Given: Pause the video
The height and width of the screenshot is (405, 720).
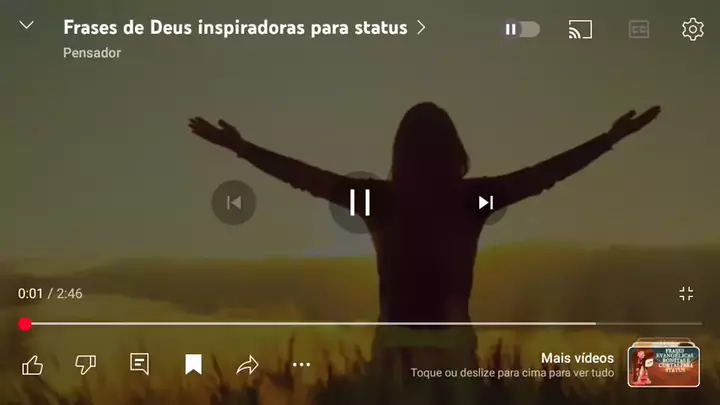Looking at the screenshot, I should 360,202.
